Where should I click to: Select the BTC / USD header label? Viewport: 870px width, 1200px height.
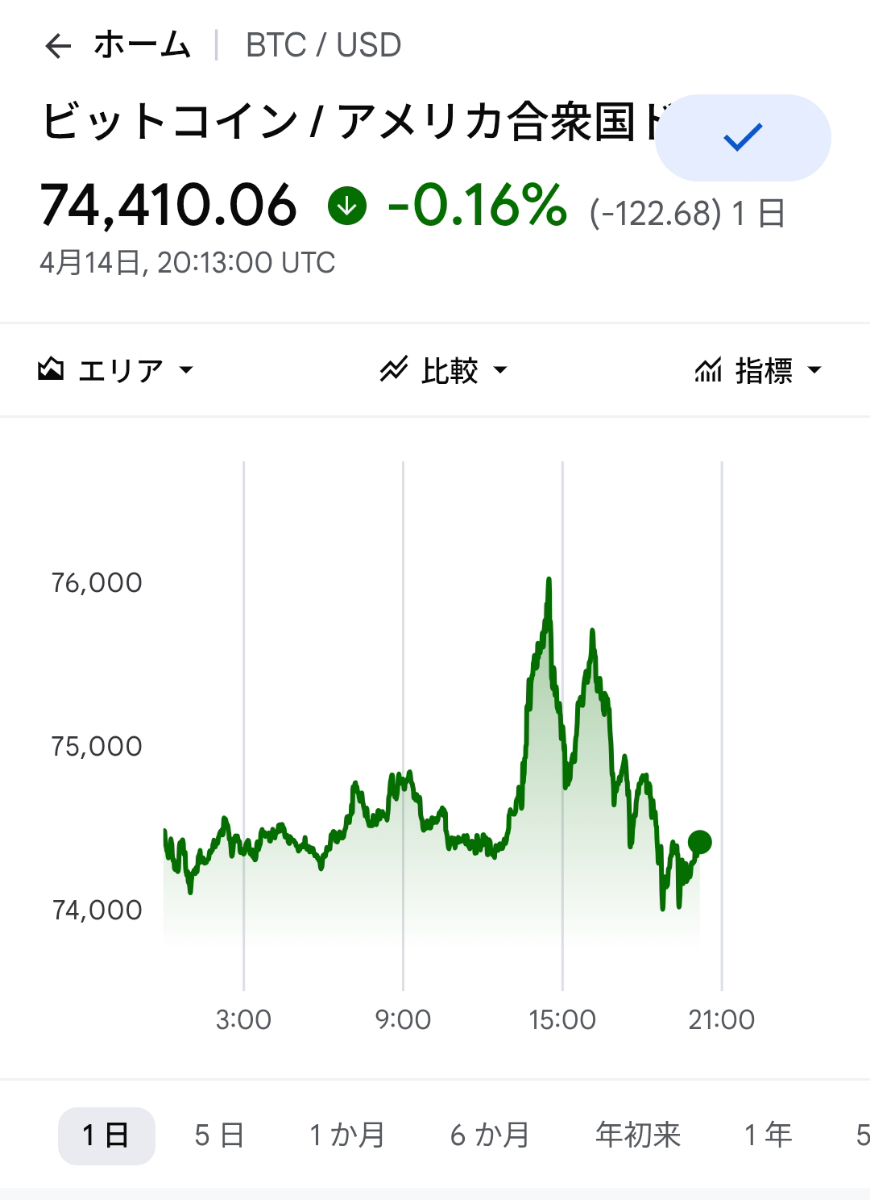click(323, 45)
